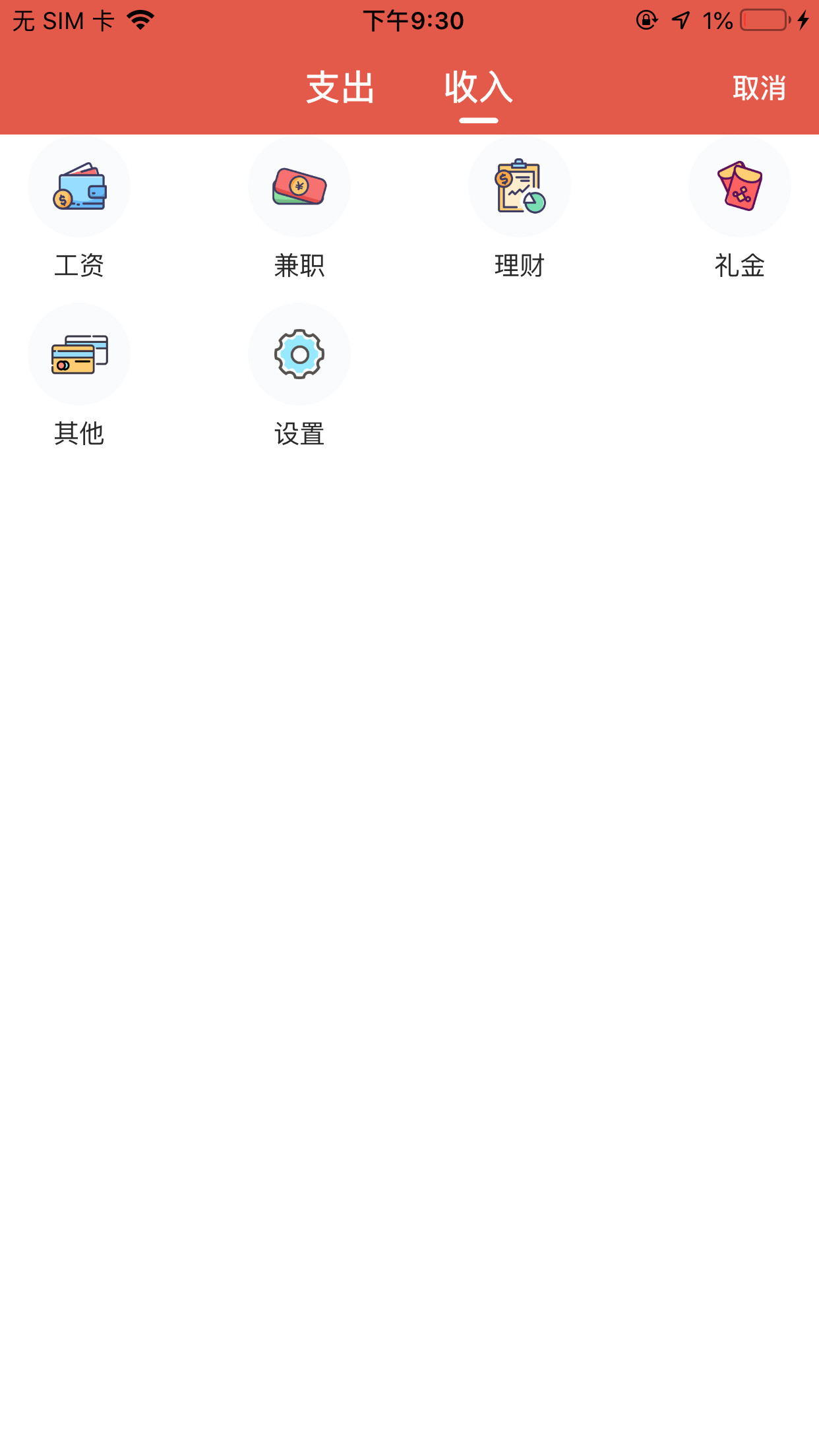Open the 设置 settings gear icon

[x=299, y=354]
